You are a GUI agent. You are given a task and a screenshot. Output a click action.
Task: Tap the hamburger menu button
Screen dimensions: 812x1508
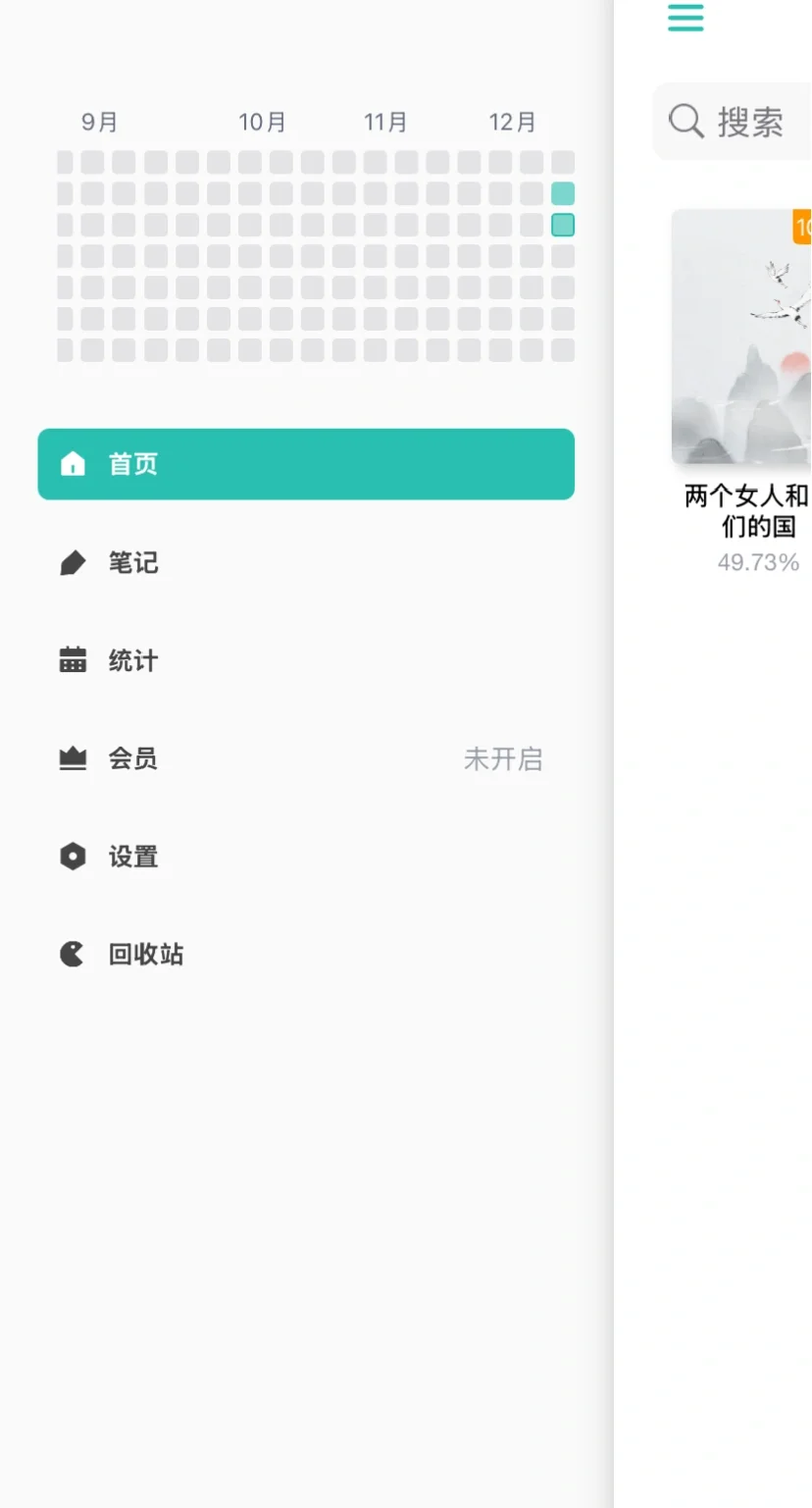pos(685,18)
